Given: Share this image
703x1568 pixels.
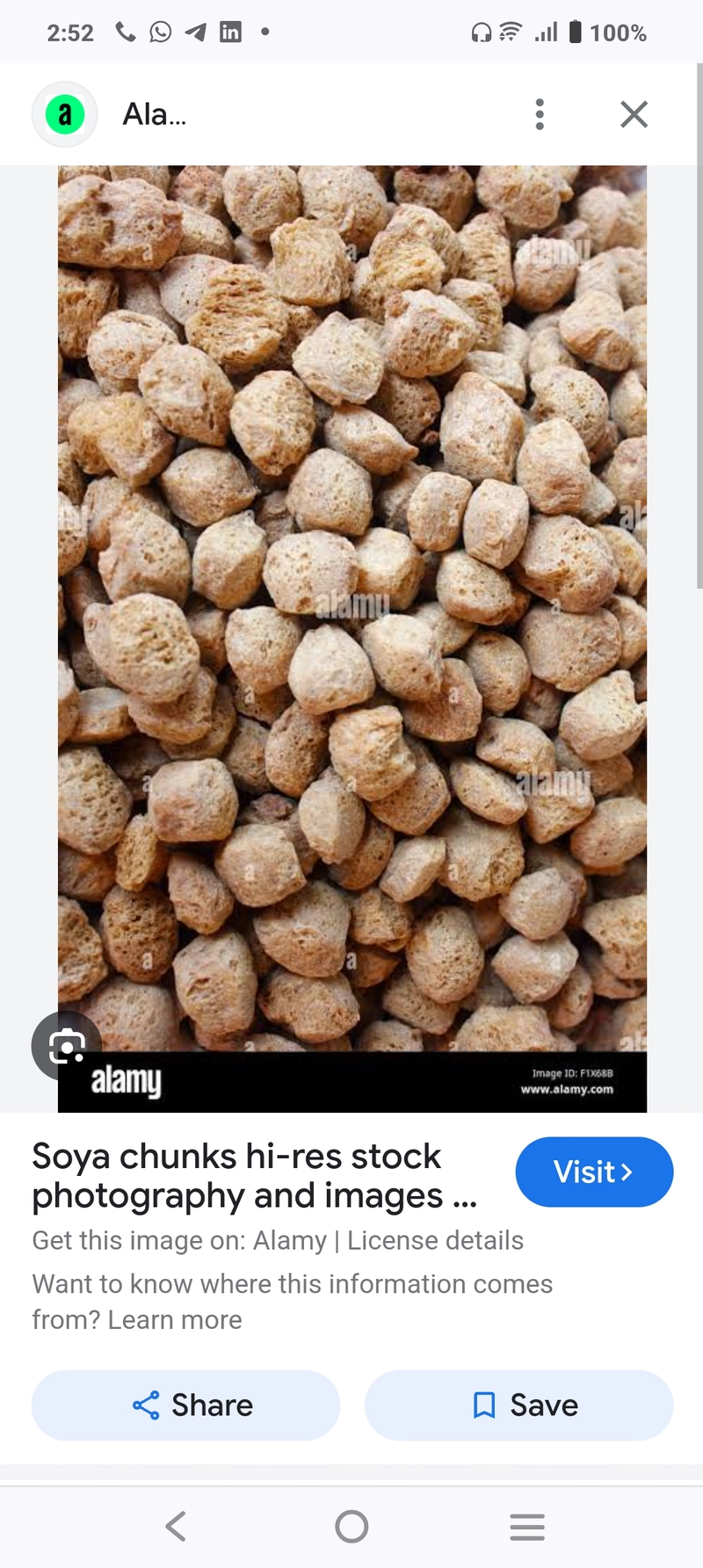Looking at the screenshot, I should tap(185, 1405).
